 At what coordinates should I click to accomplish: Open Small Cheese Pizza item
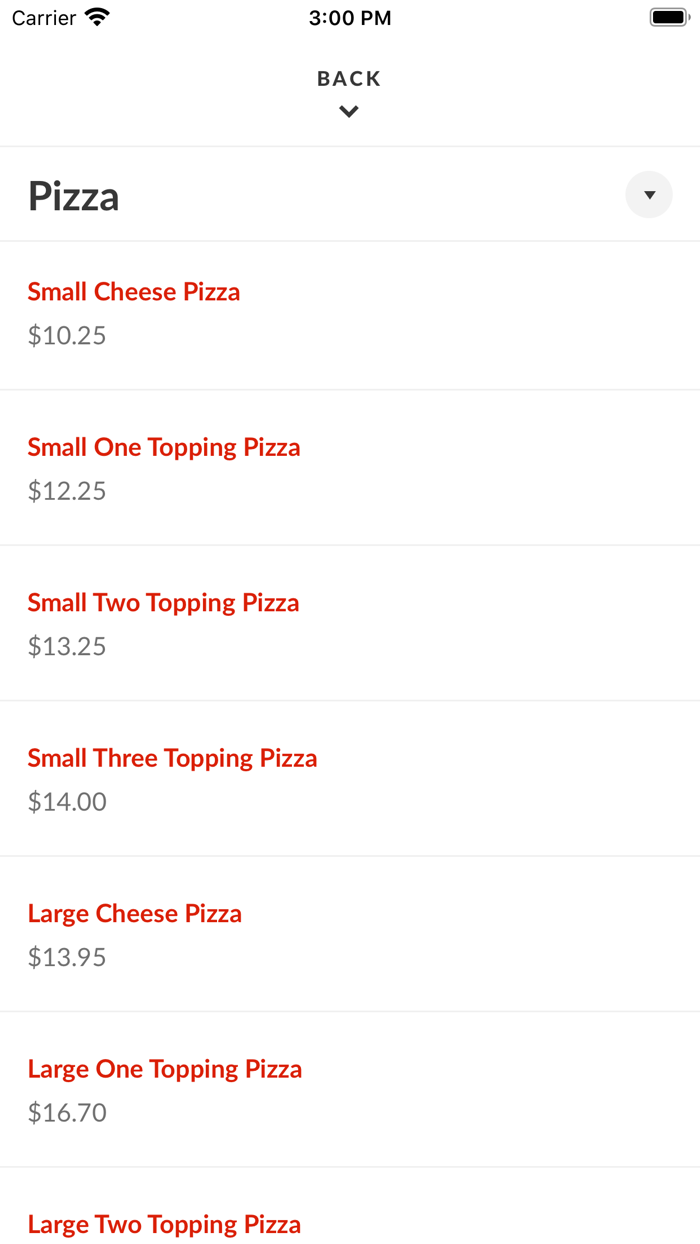click(x=134, y=292)
